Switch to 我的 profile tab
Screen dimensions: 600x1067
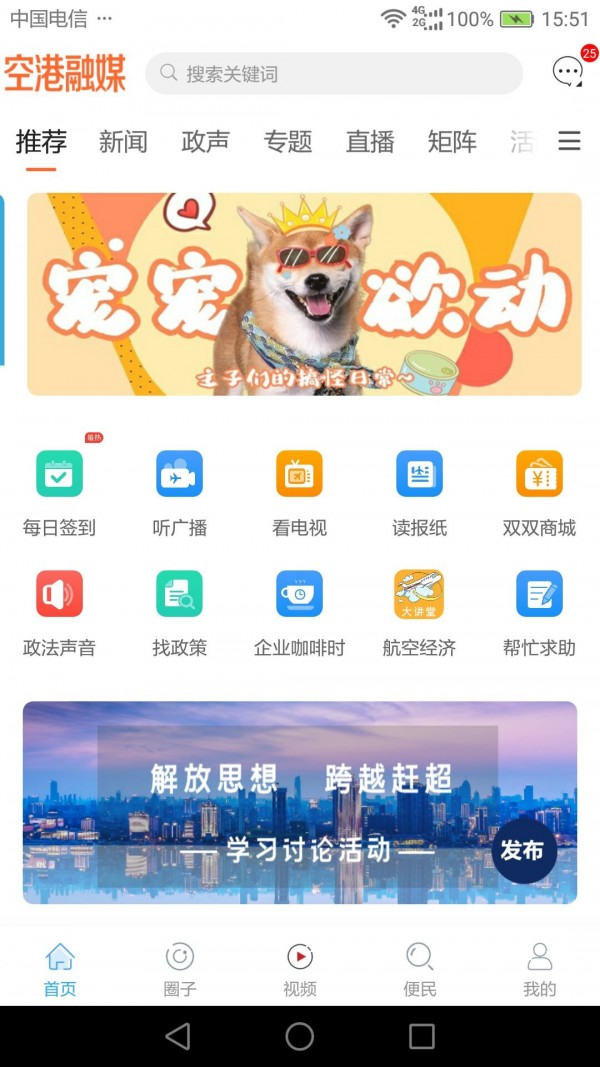539,968
